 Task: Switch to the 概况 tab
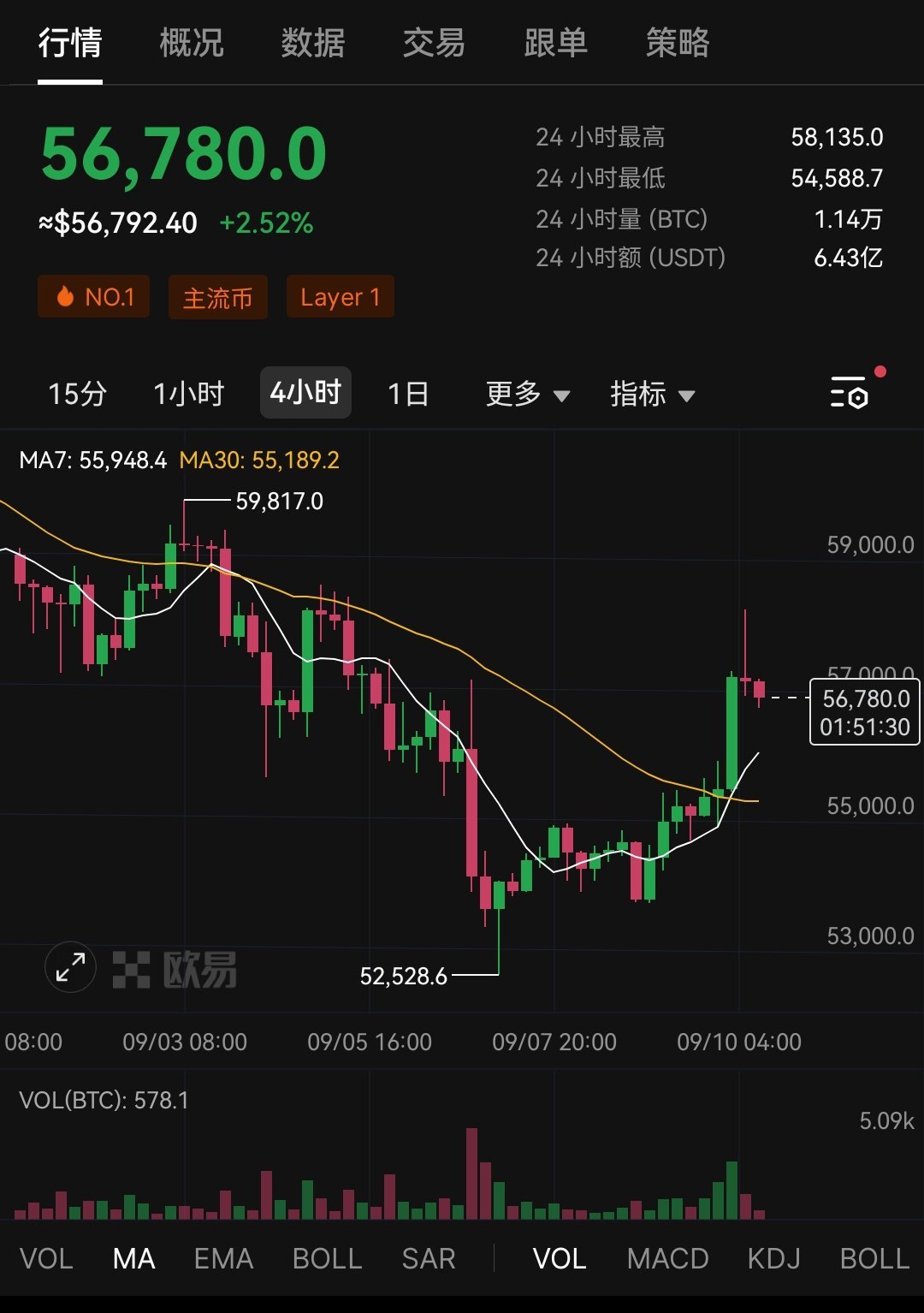(x=190, y=45)
